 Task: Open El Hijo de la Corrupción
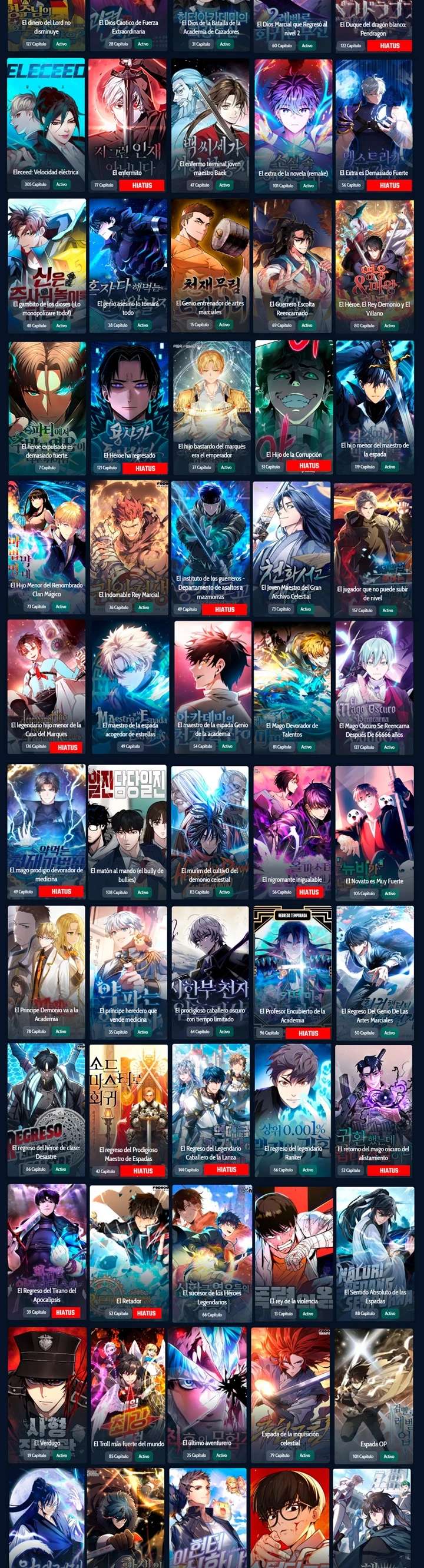(x=293, y=408)
